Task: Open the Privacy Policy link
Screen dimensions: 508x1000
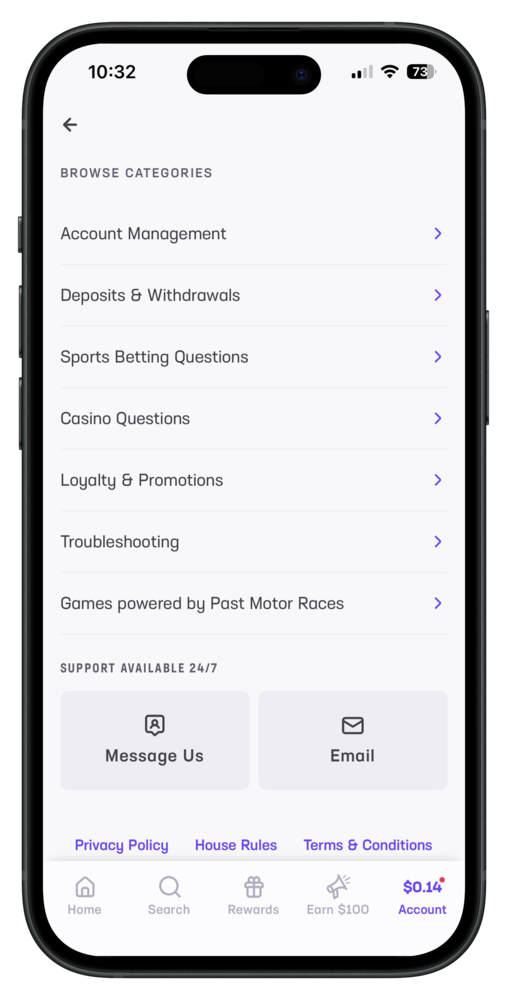Action: (x=122, y=845)
